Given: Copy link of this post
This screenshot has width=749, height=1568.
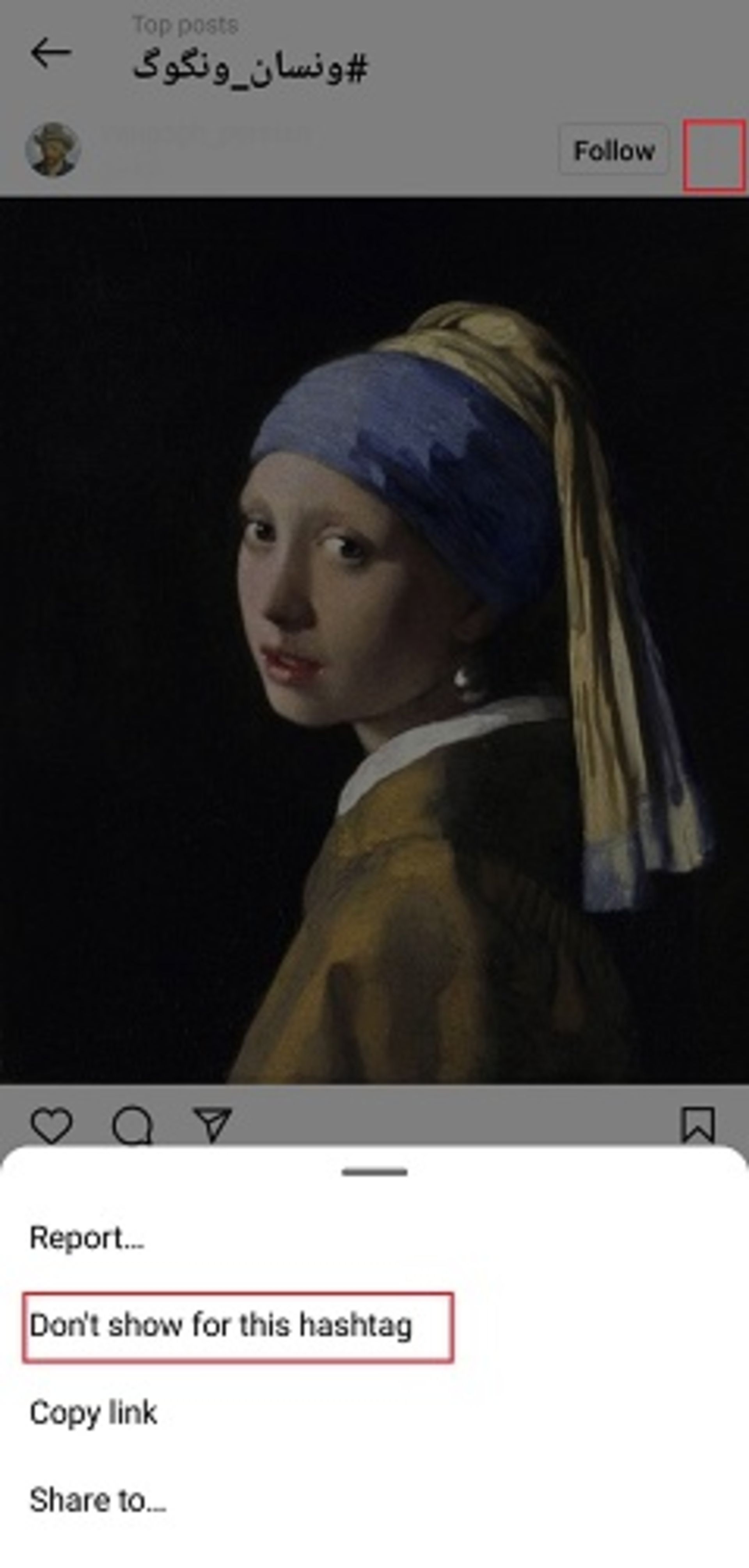Looking at the screenshot, I should (93, 1413).
